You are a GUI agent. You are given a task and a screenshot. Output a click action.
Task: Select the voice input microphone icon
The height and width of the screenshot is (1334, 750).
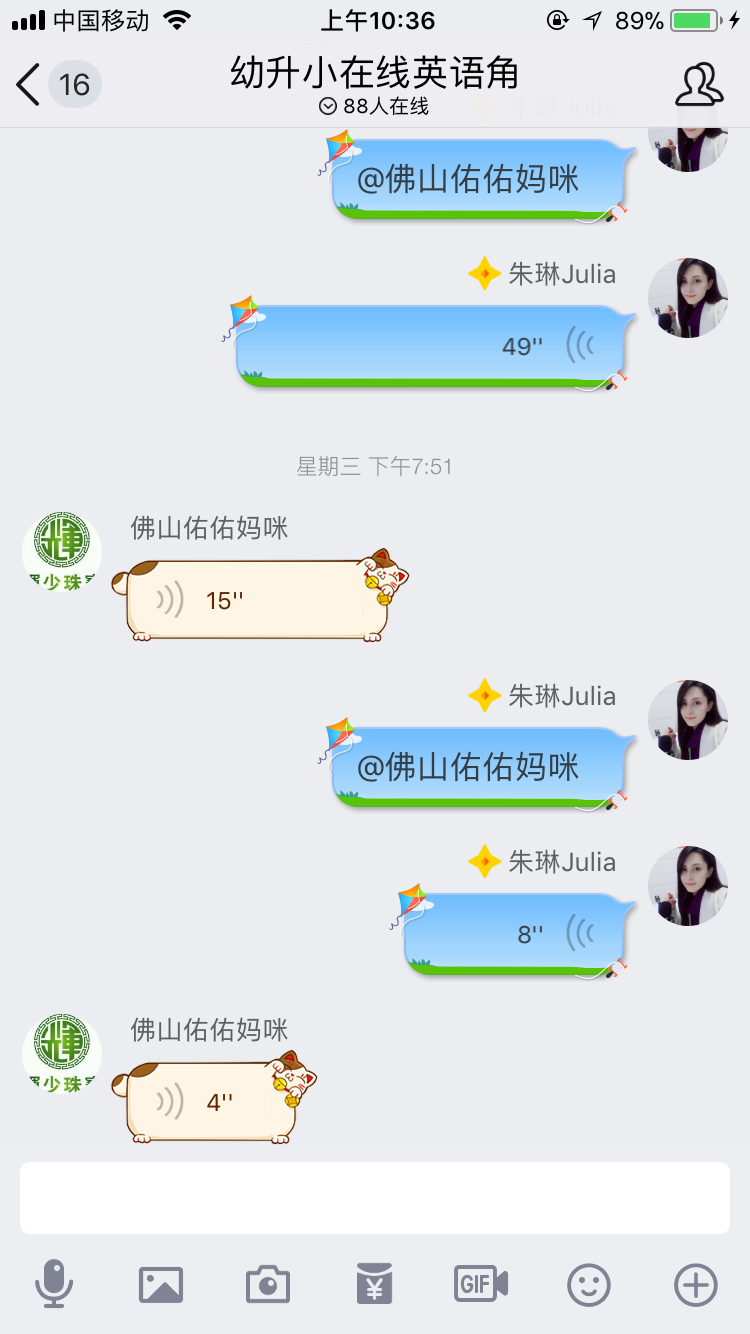pos(55,1284)
